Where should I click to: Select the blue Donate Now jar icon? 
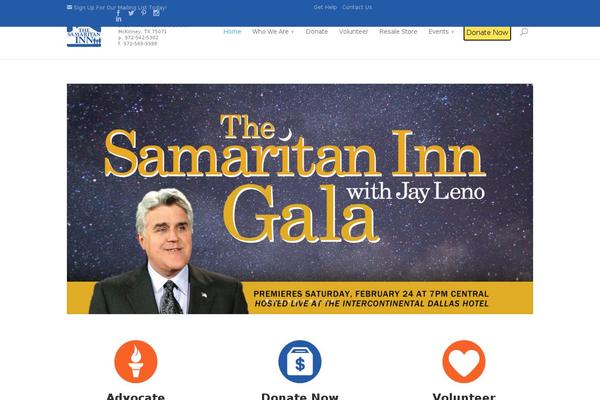coord(300,361)
